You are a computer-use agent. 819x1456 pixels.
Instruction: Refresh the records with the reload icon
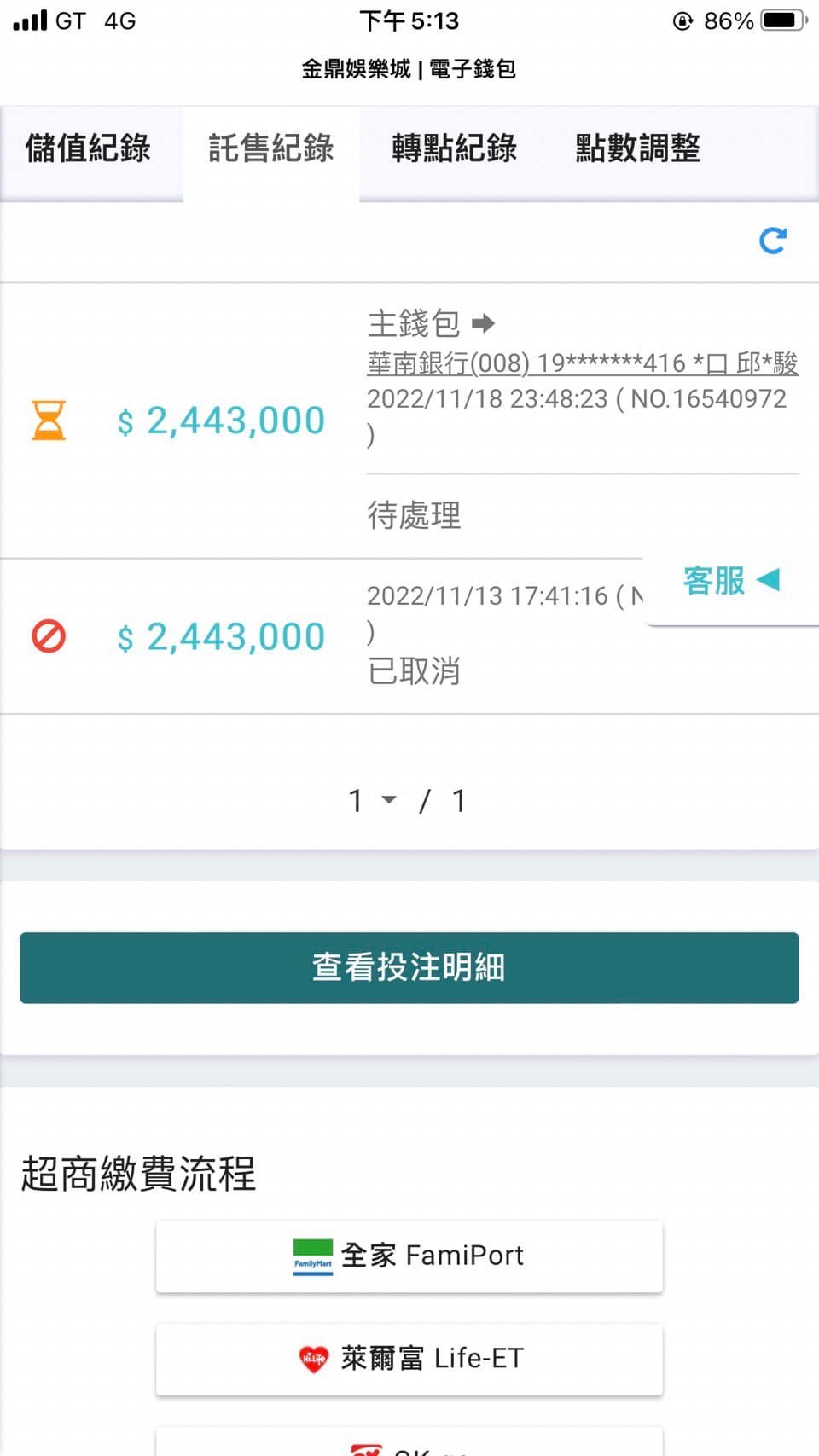pyautogui.click(x=773, y=241)
